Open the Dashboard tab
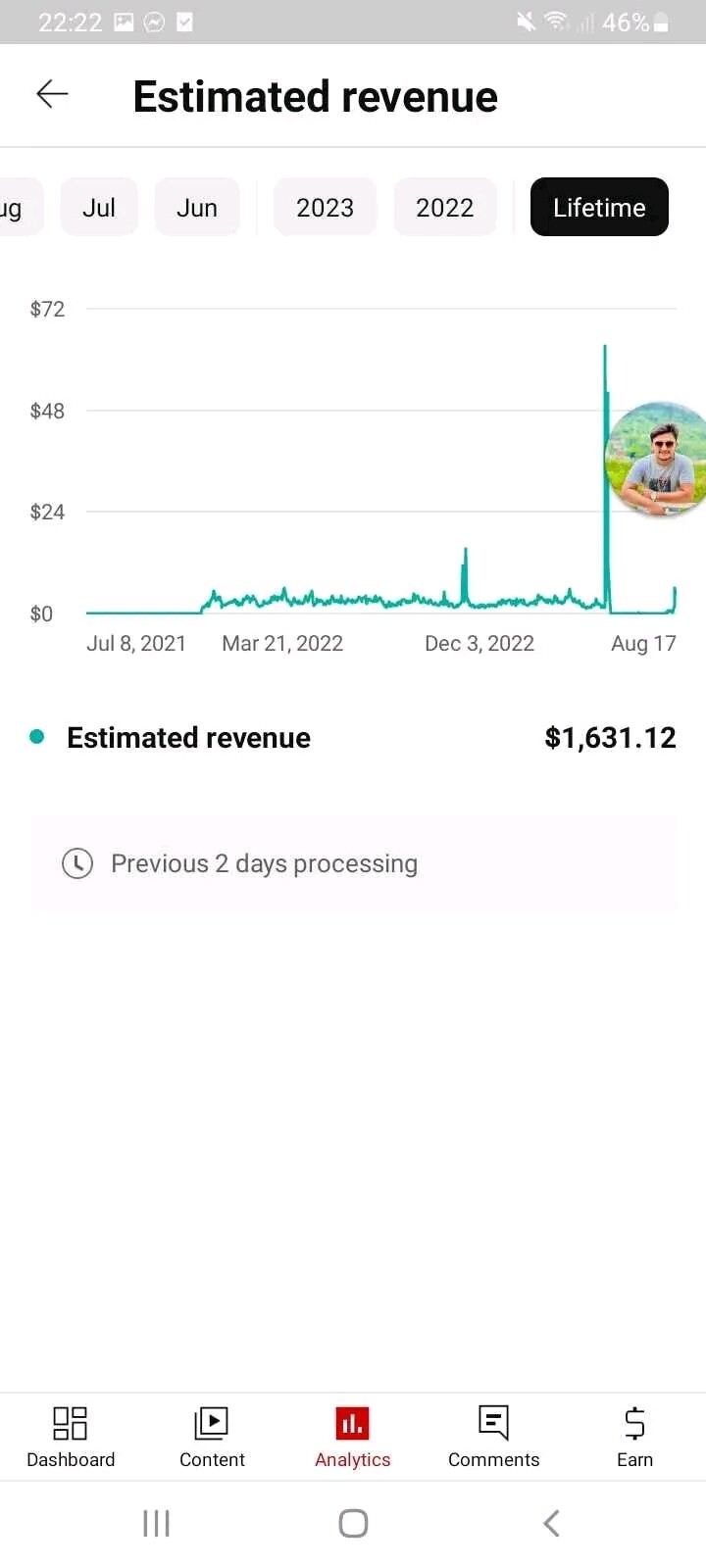Screen dimensions: 706x1568 [71, 1437]
